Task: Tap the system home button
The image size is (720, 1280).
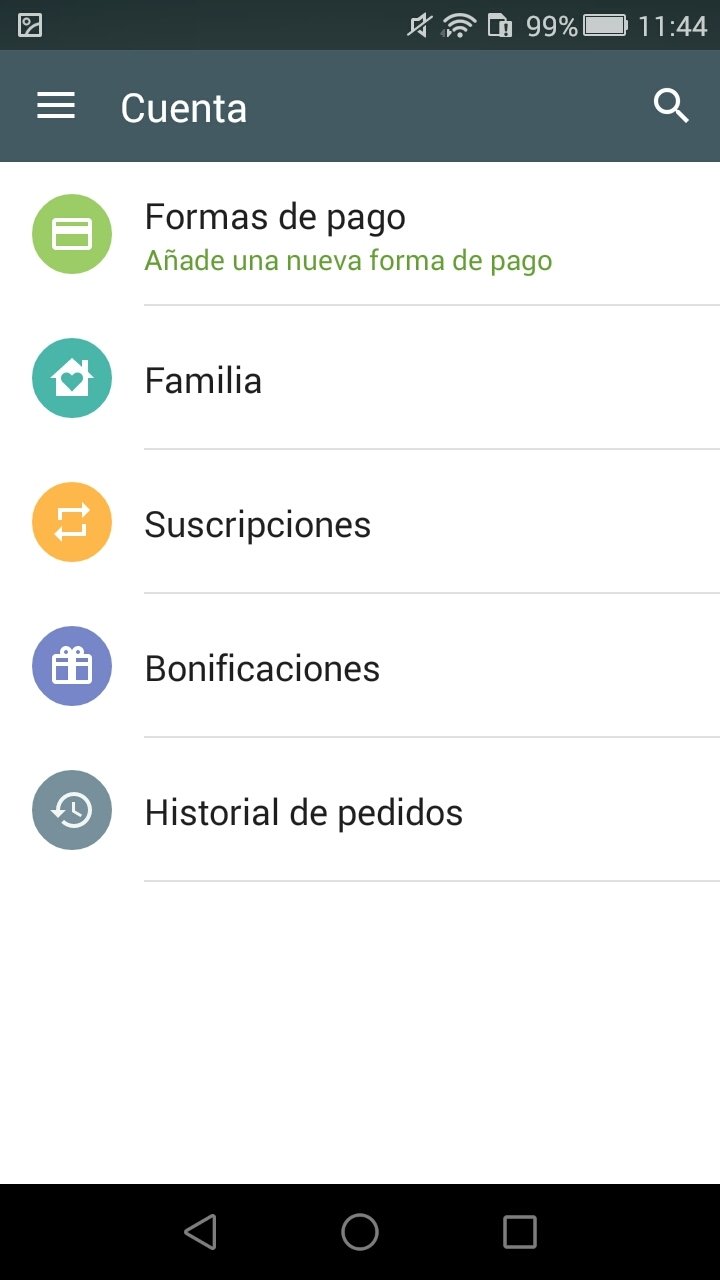Action: point(360,1232)
